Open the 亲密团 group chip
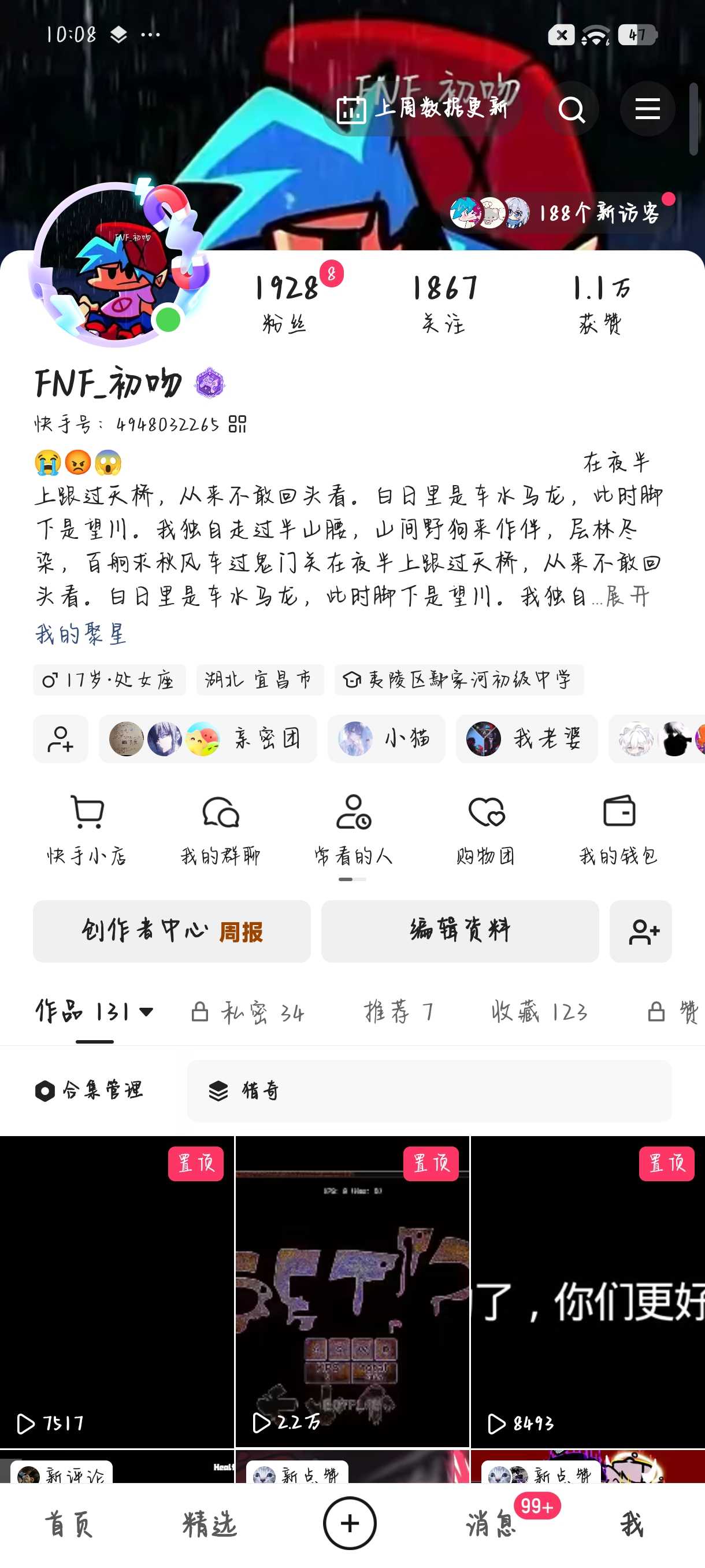The image size is (705, 1568). [207, 738]
